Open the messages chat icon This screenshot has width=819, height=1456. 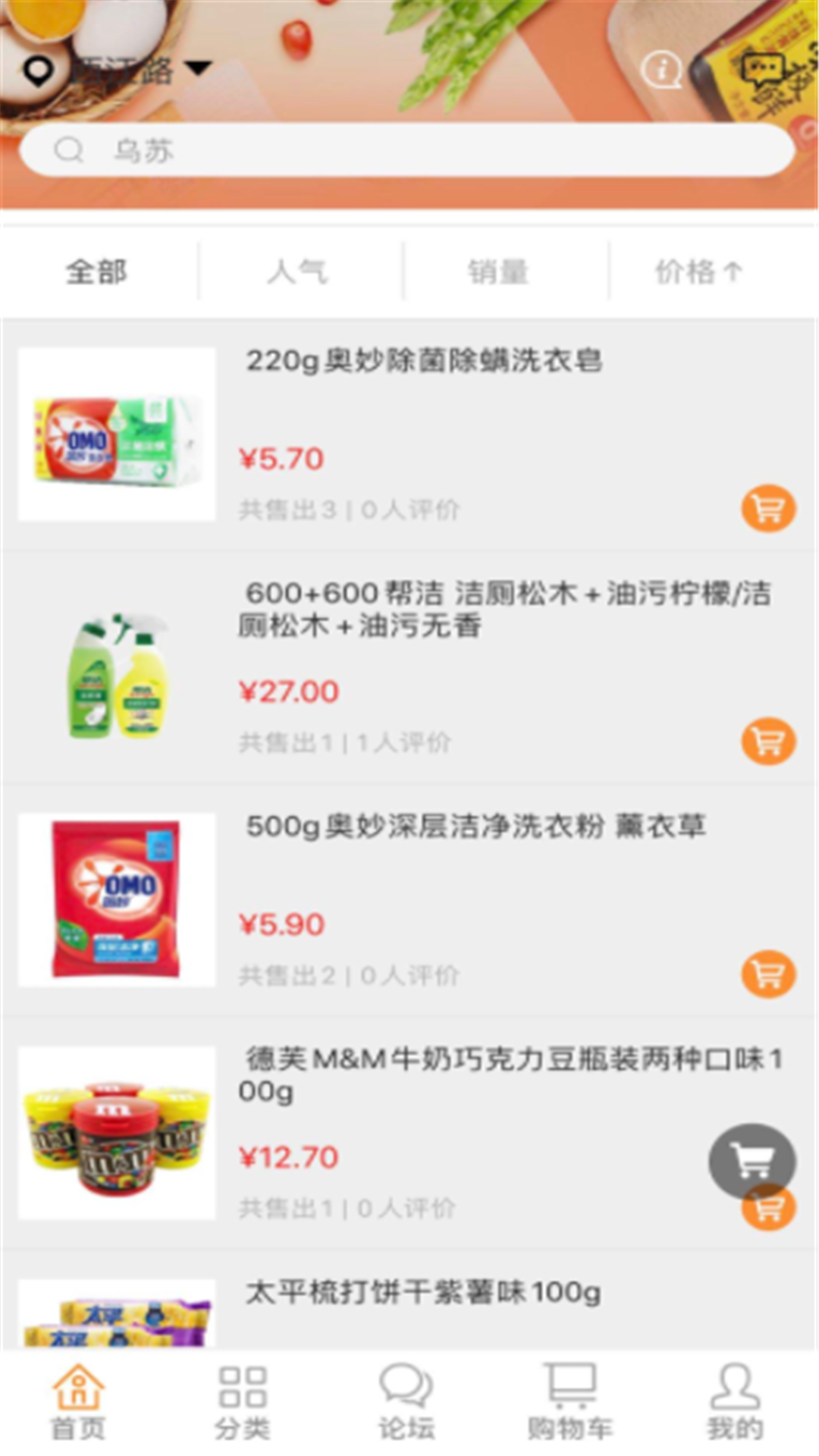click(x=761, y=70)
